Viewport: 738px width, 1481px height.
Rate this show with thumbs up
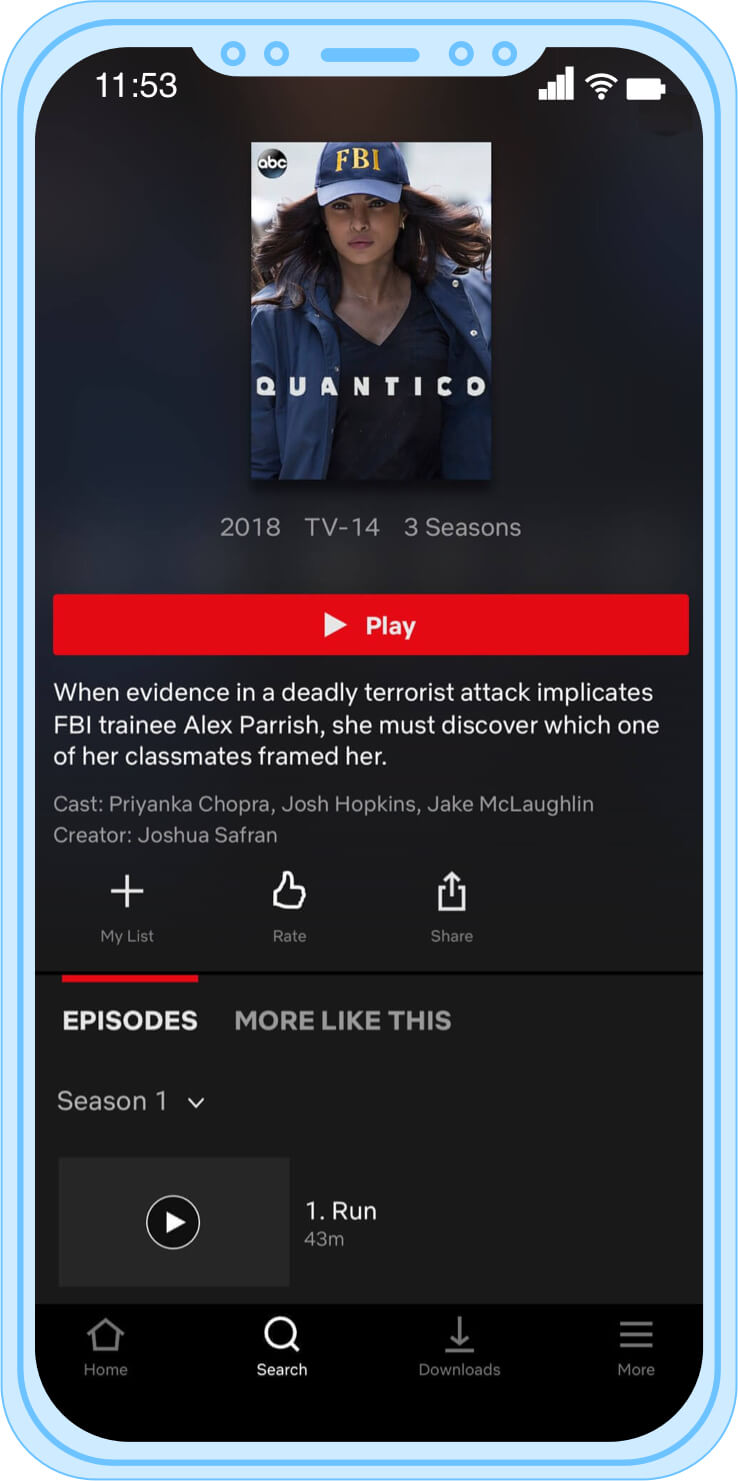point(289,906)
